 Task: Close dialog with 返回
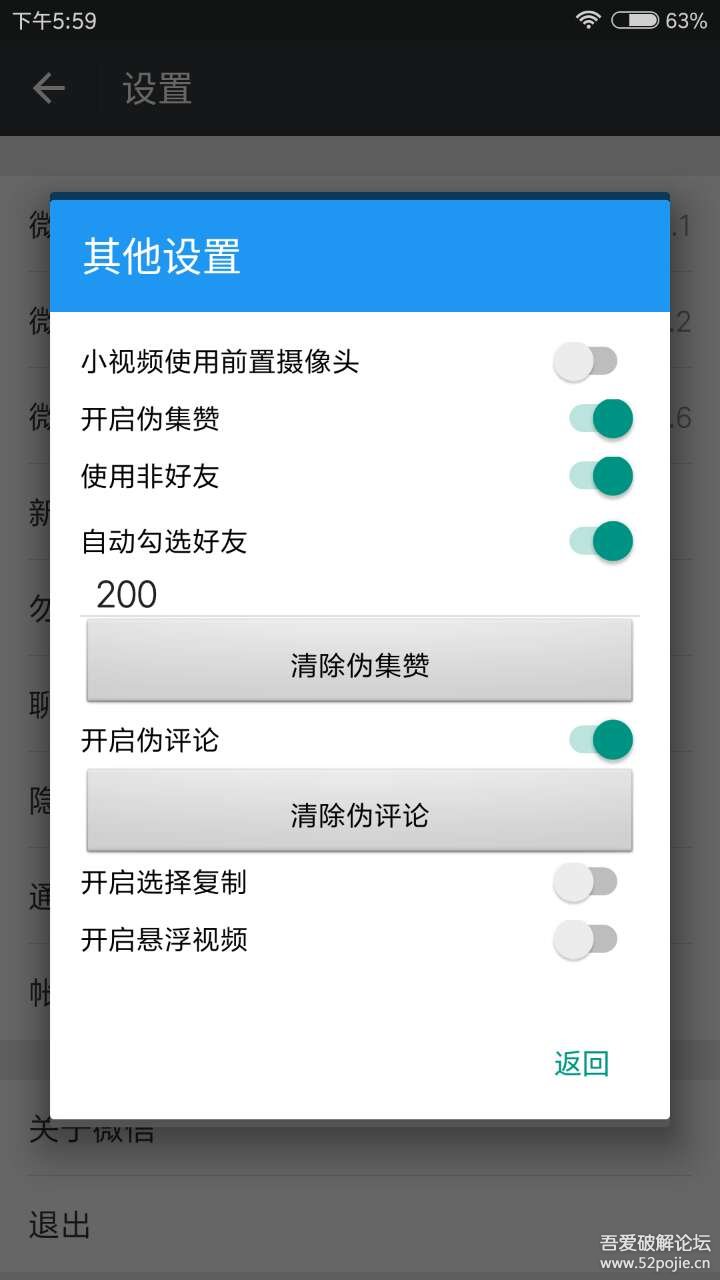tap(581, 1063)
